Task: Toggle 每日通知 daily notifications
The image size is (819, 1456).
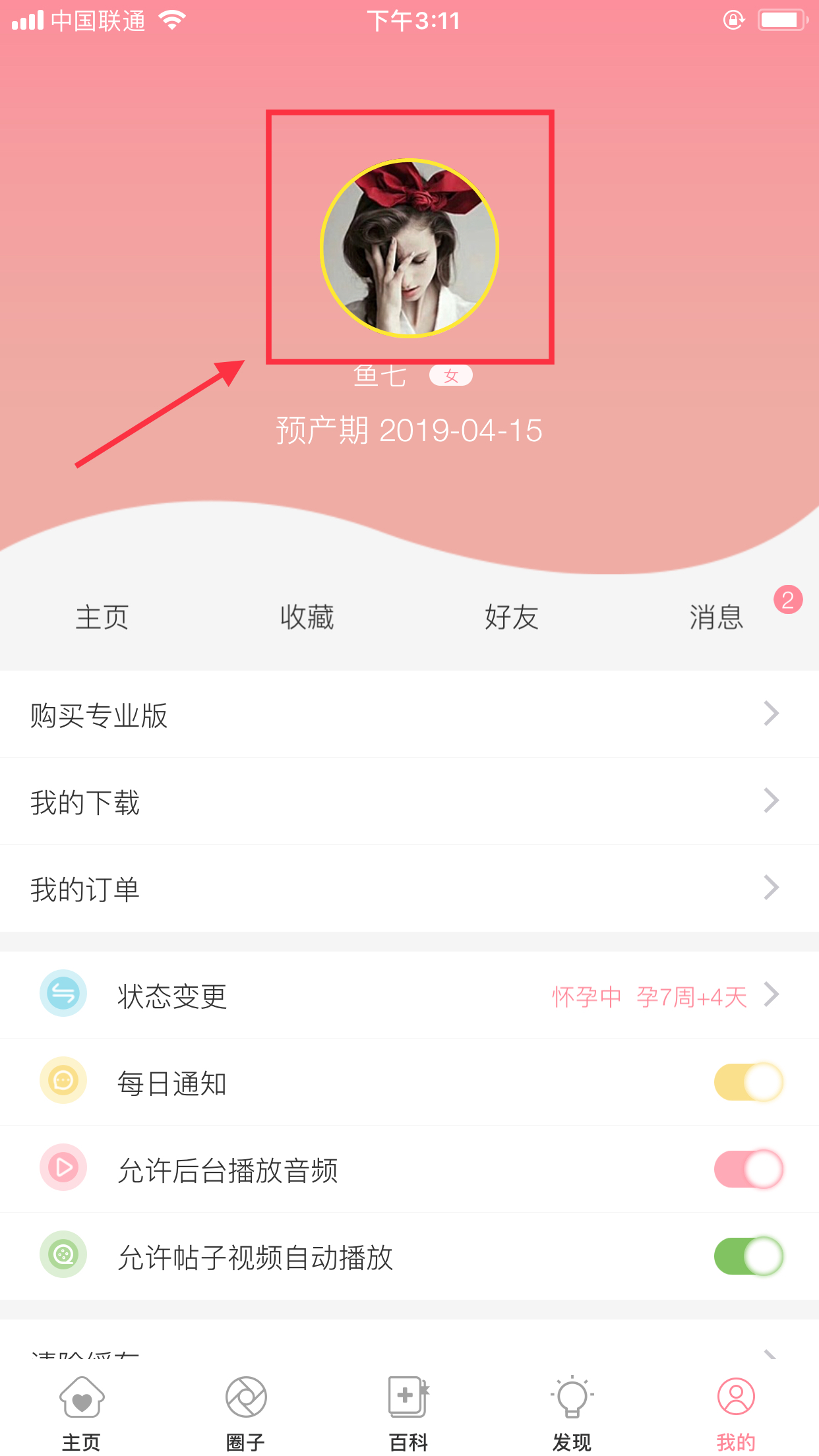Action: pyautogui.click(x=748, y=1082)
